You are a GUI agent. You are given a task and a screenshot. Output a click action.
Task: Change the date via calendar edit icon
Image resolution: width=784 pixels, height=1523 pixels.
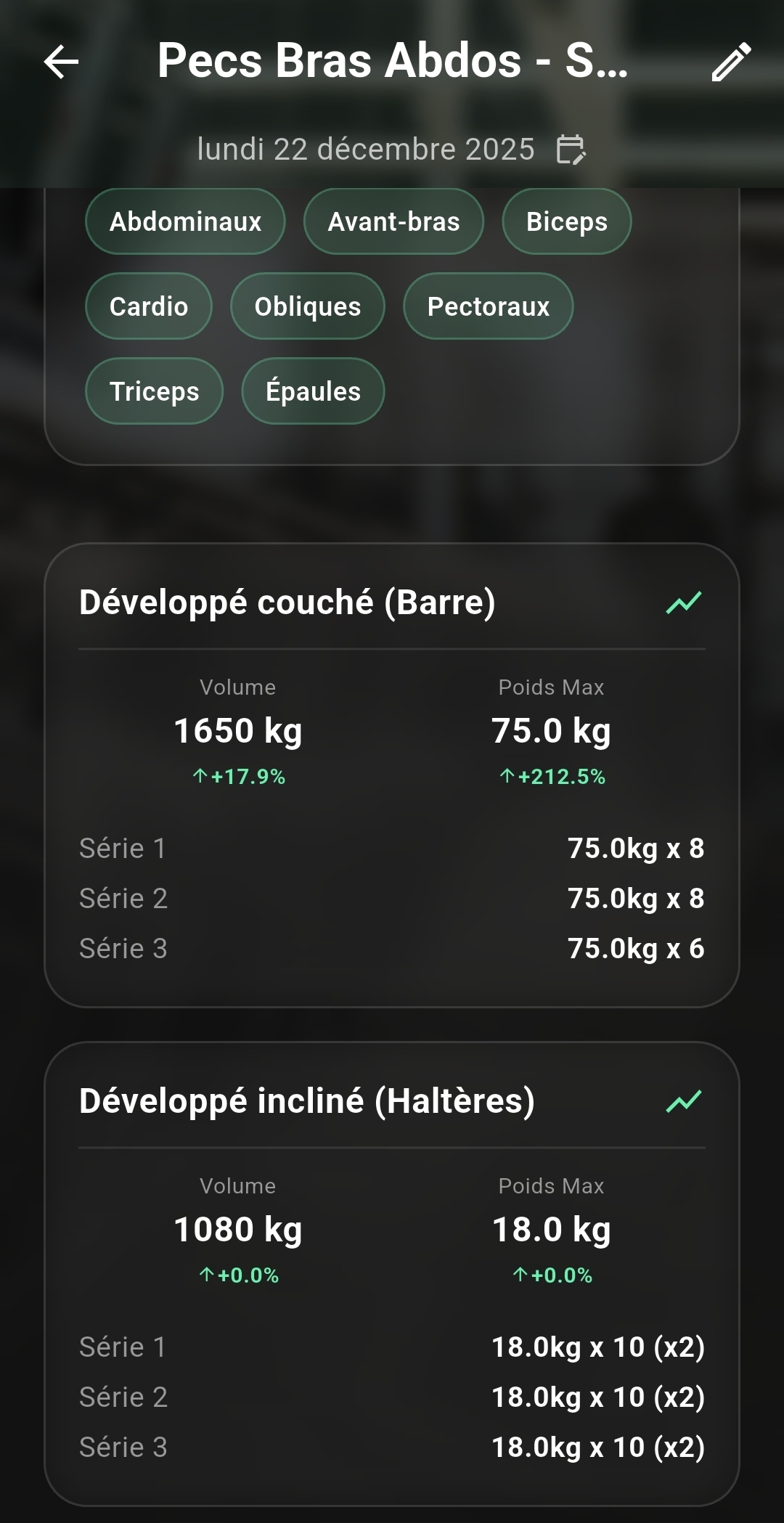click(x=571, y=150)
